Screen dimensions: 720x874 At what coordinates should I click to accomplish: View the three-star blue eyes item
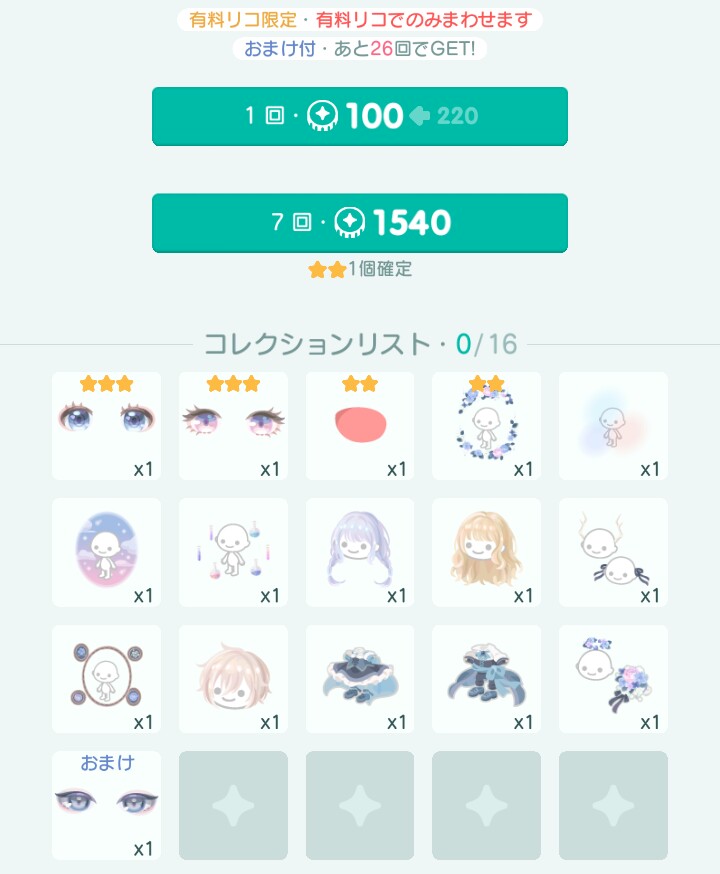pyautogui.click(x=106, y=426)
